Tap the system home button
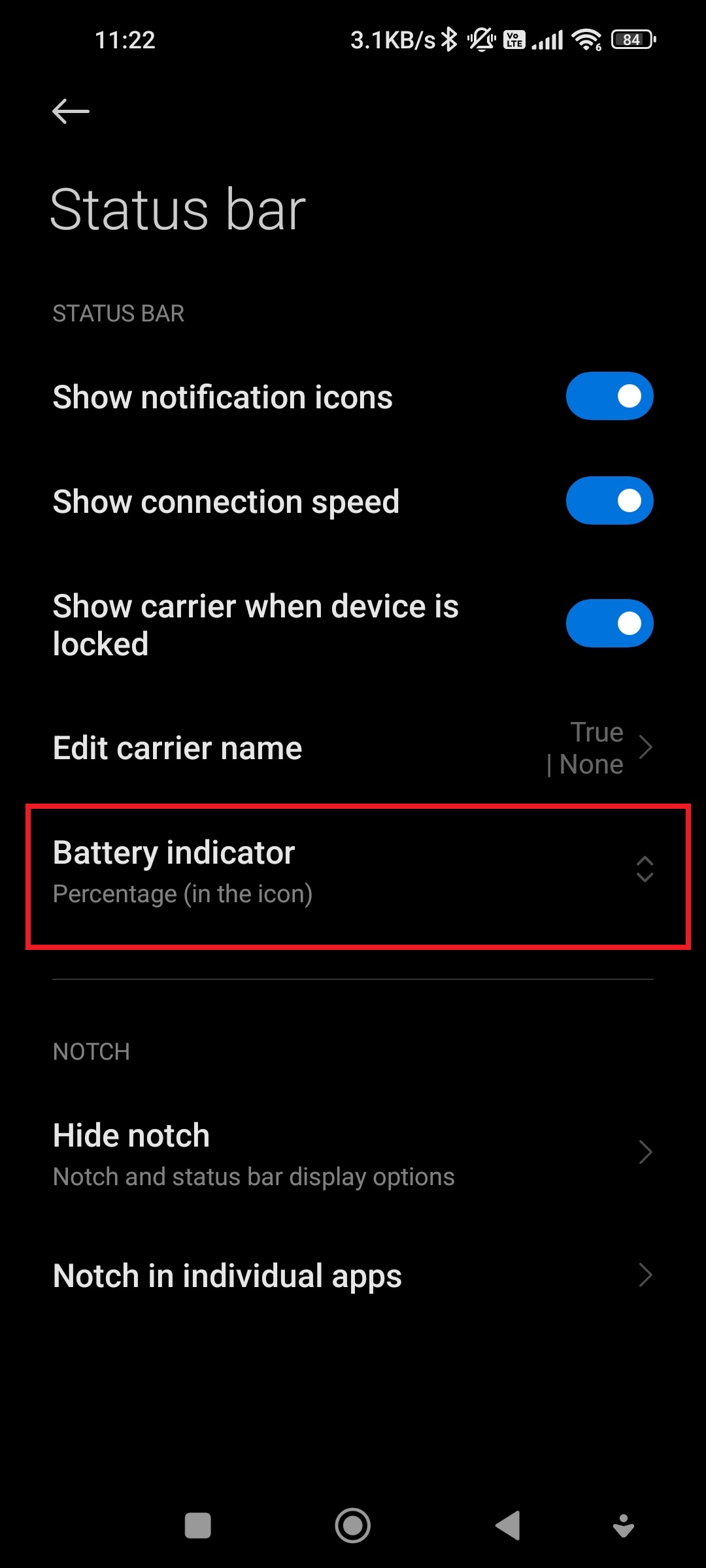 (353, 1526)
